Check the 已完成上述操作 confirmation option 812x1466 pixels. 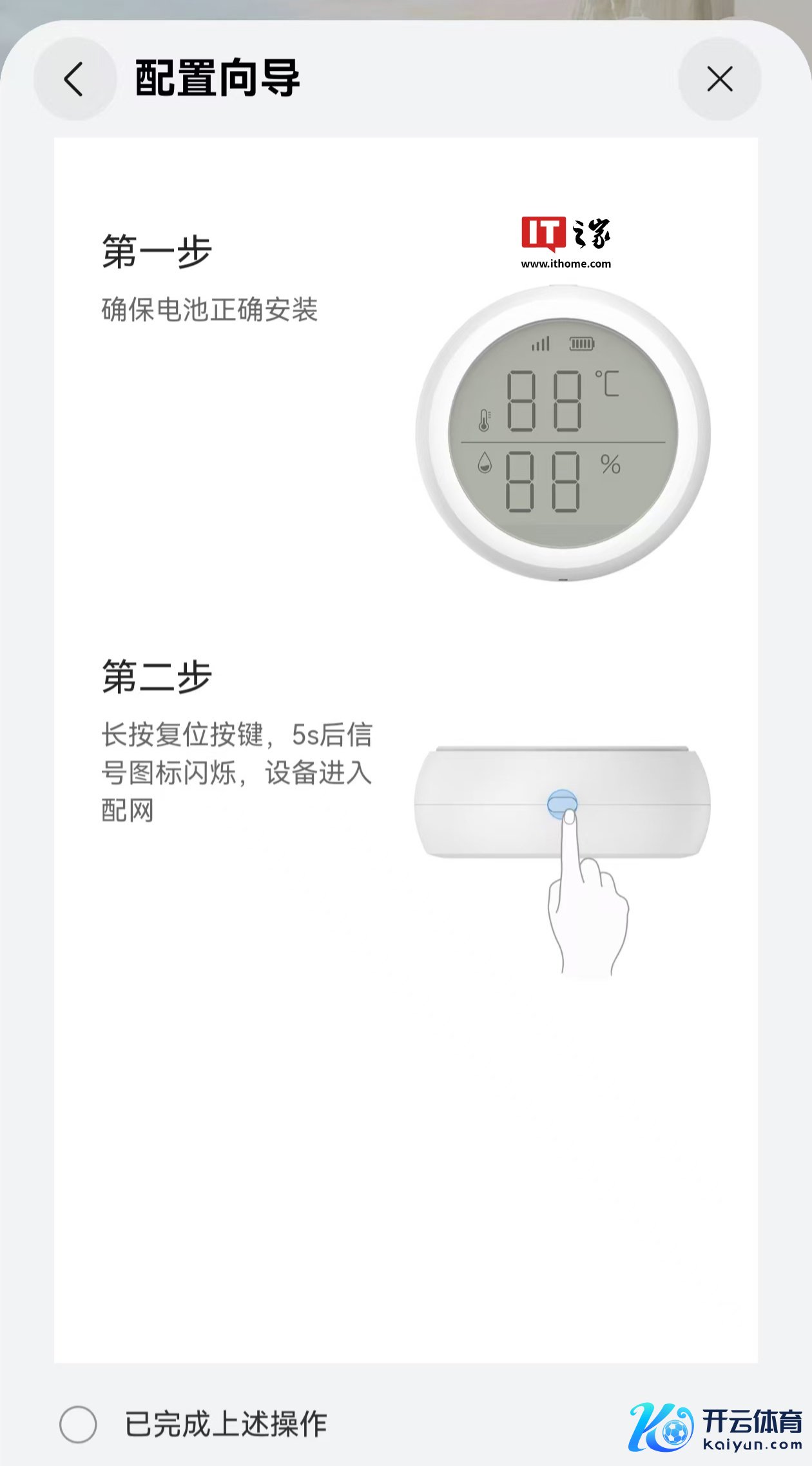[79, 1424]
